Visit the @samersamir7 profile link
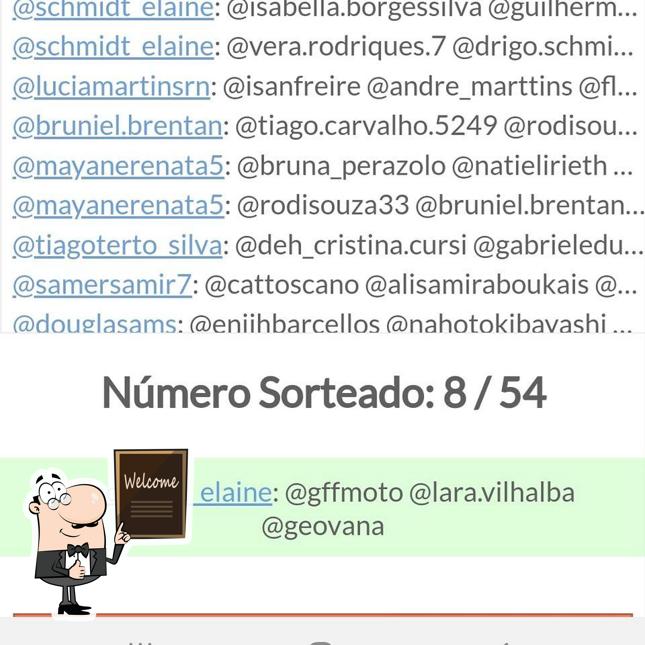 101,285
